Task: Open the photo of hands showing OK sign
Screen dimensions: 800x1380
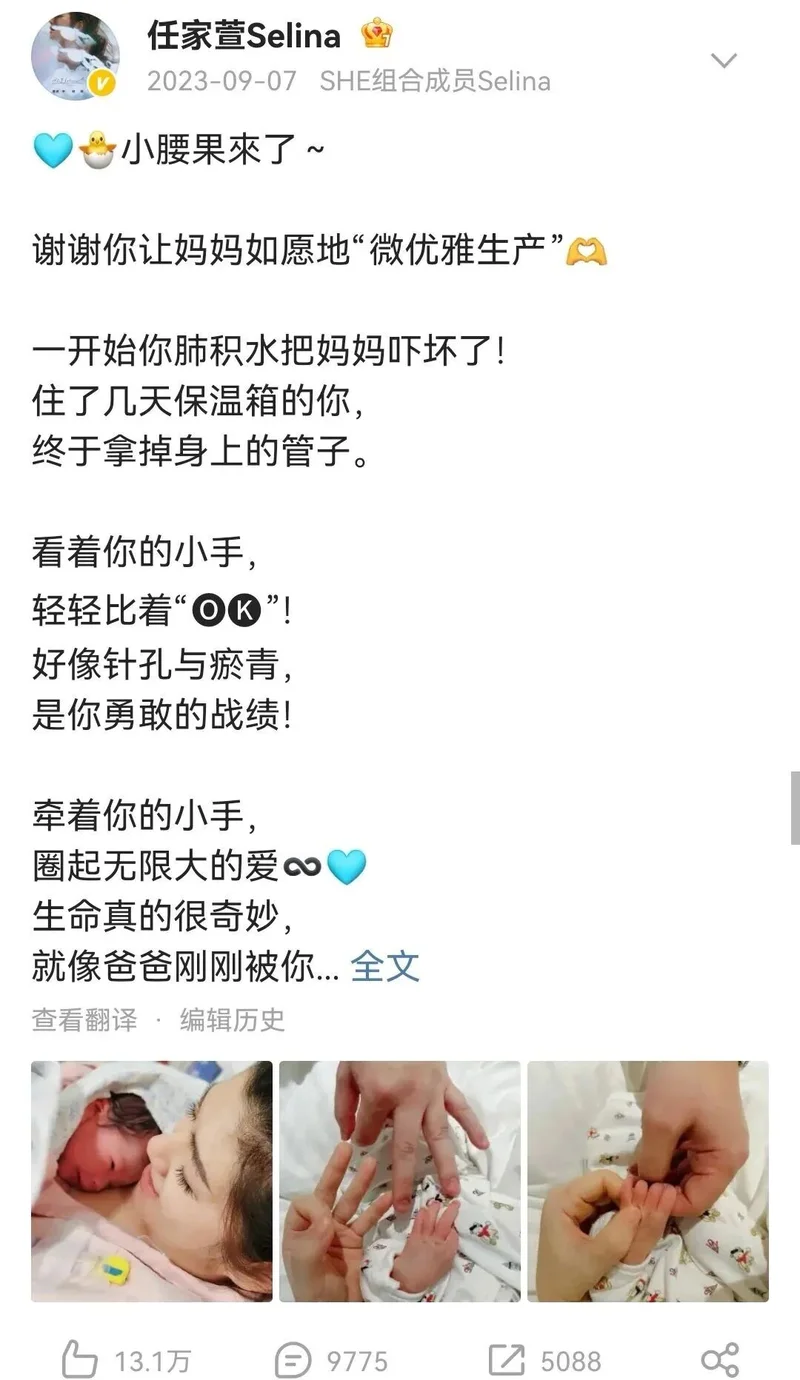Action: tap(400, 1182)
